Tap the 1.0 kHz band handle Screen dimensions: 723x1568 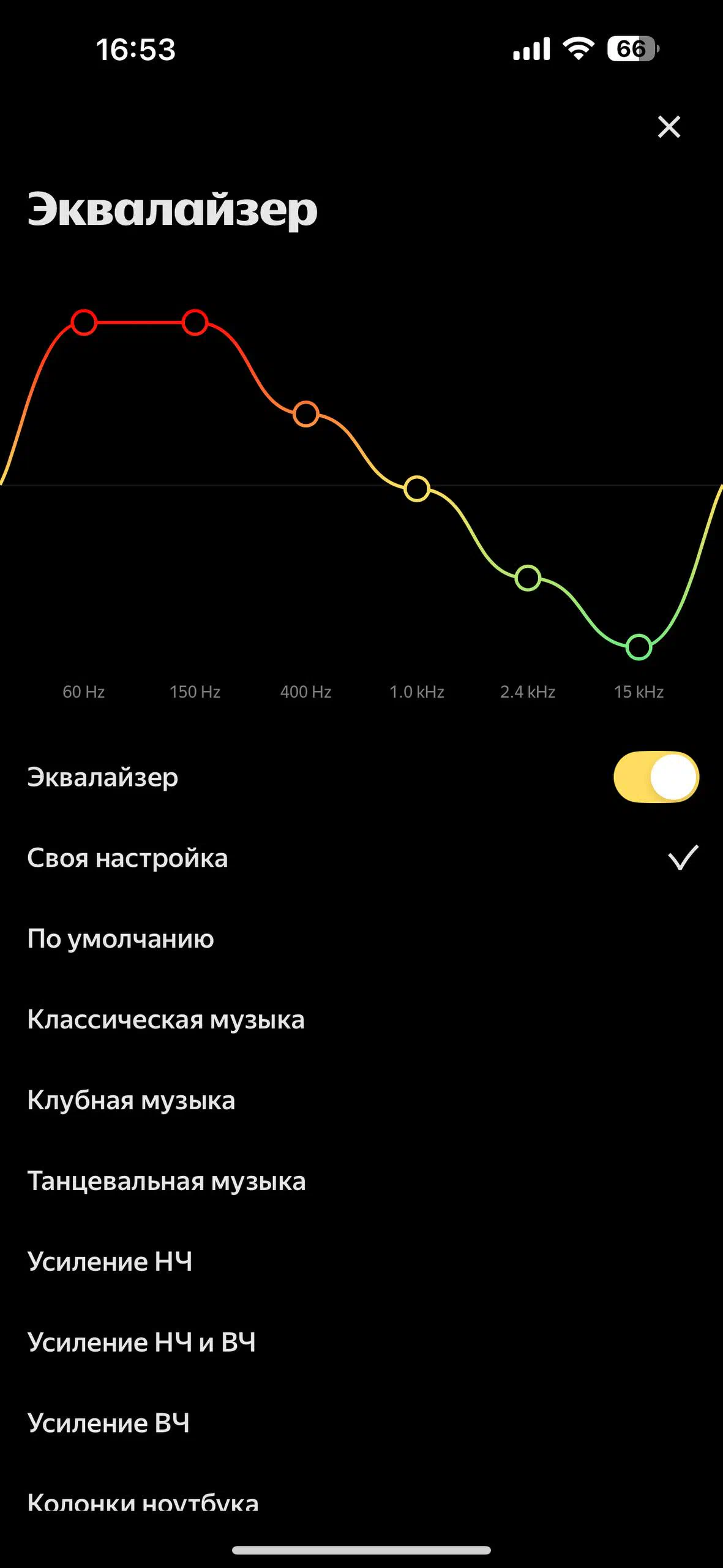(417, 489)
